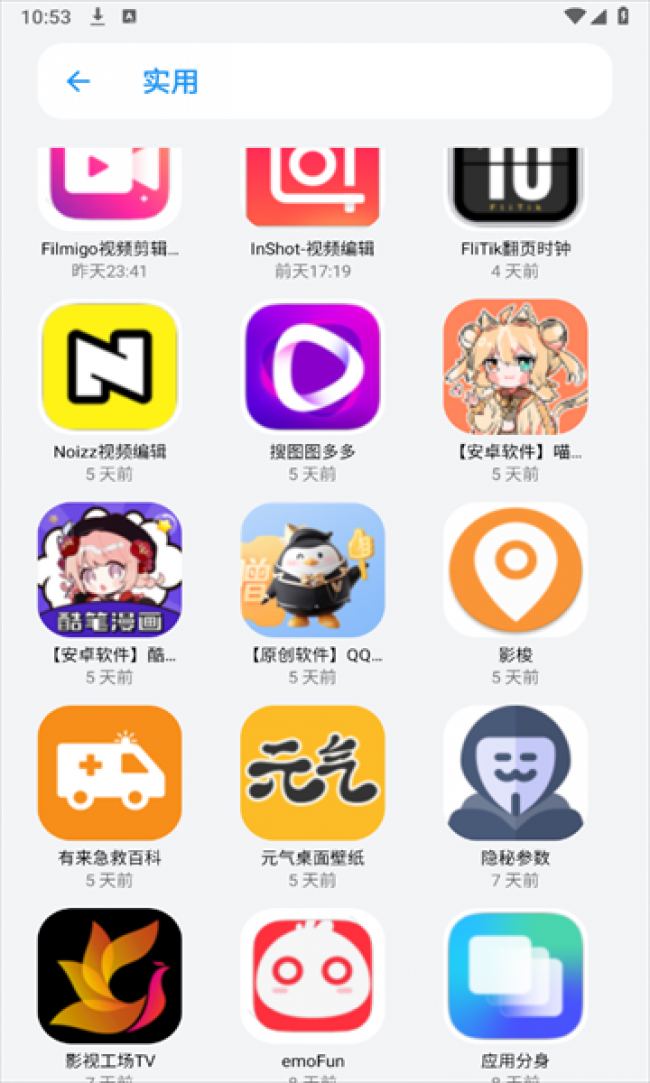Viewport: 650px width, 1083px height.
Task: Open Filmigo视频剪辑 app
Action: tap(110, 190)
